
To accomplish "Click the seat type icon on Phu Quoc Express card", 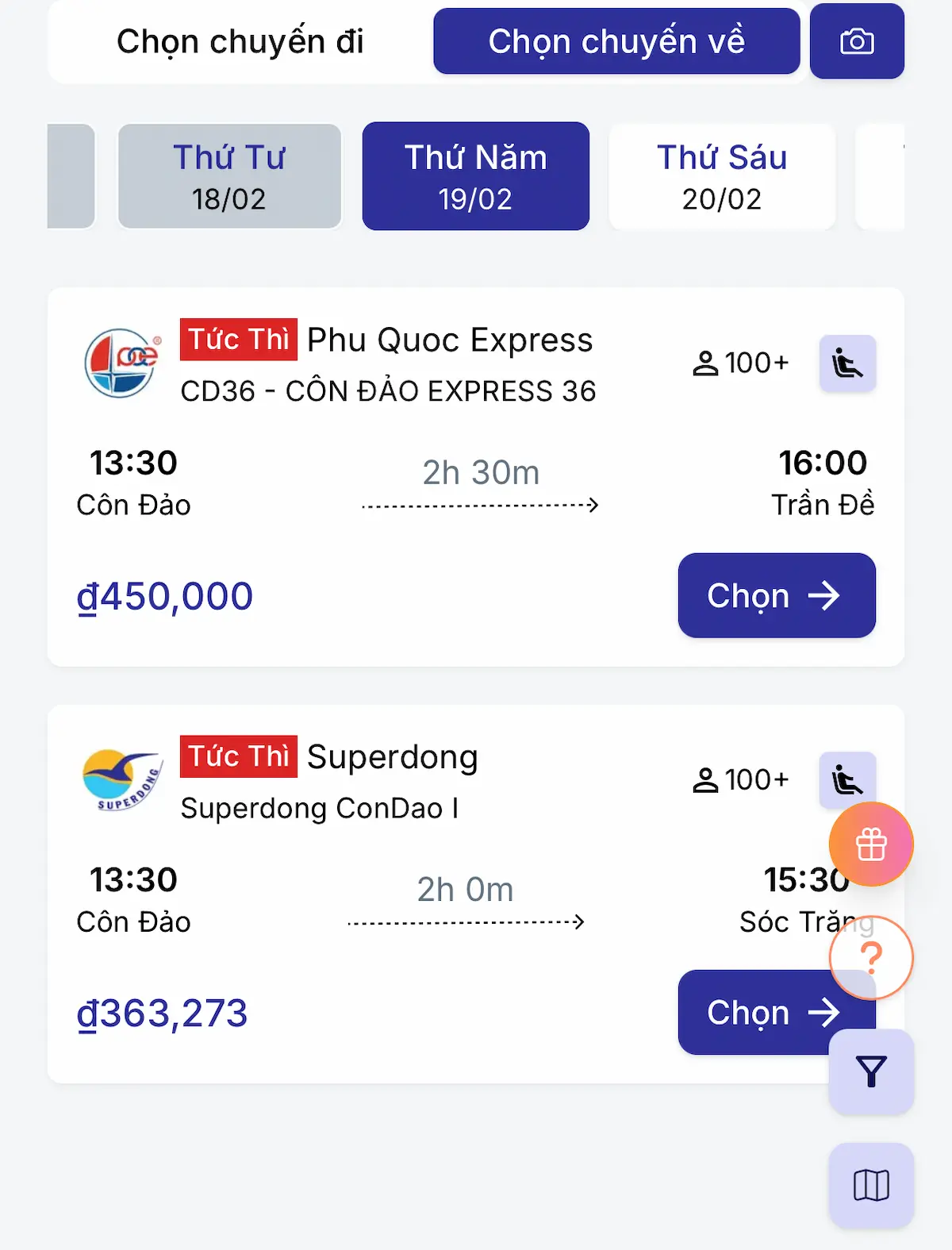I will click(x=846, y=363).
